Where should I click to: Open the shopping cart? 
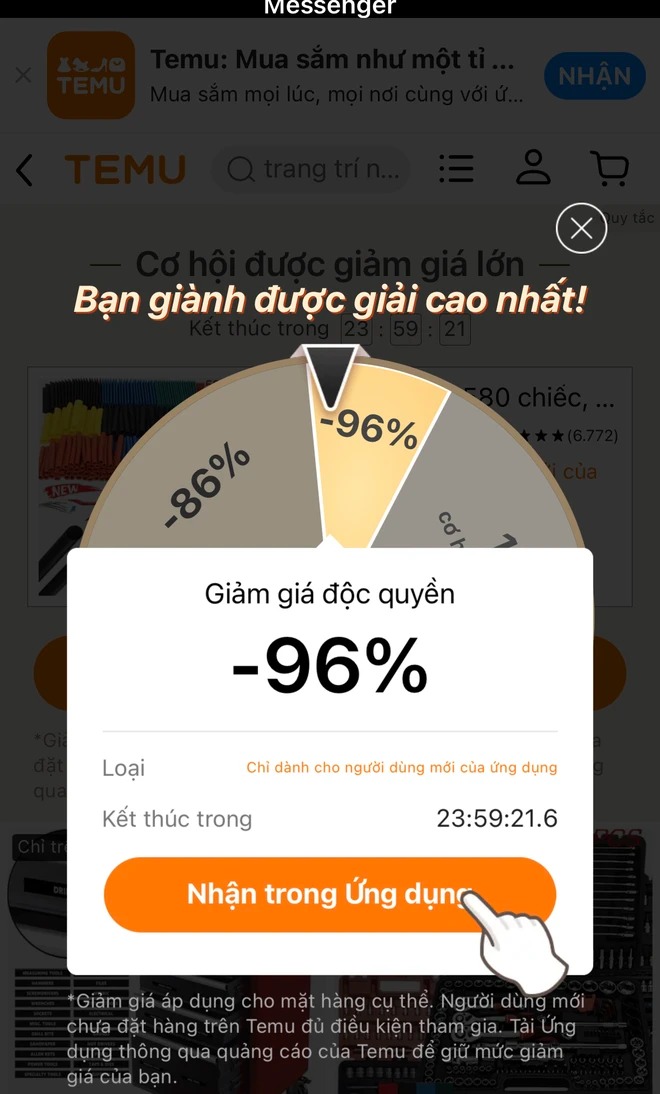click(609, 168)
